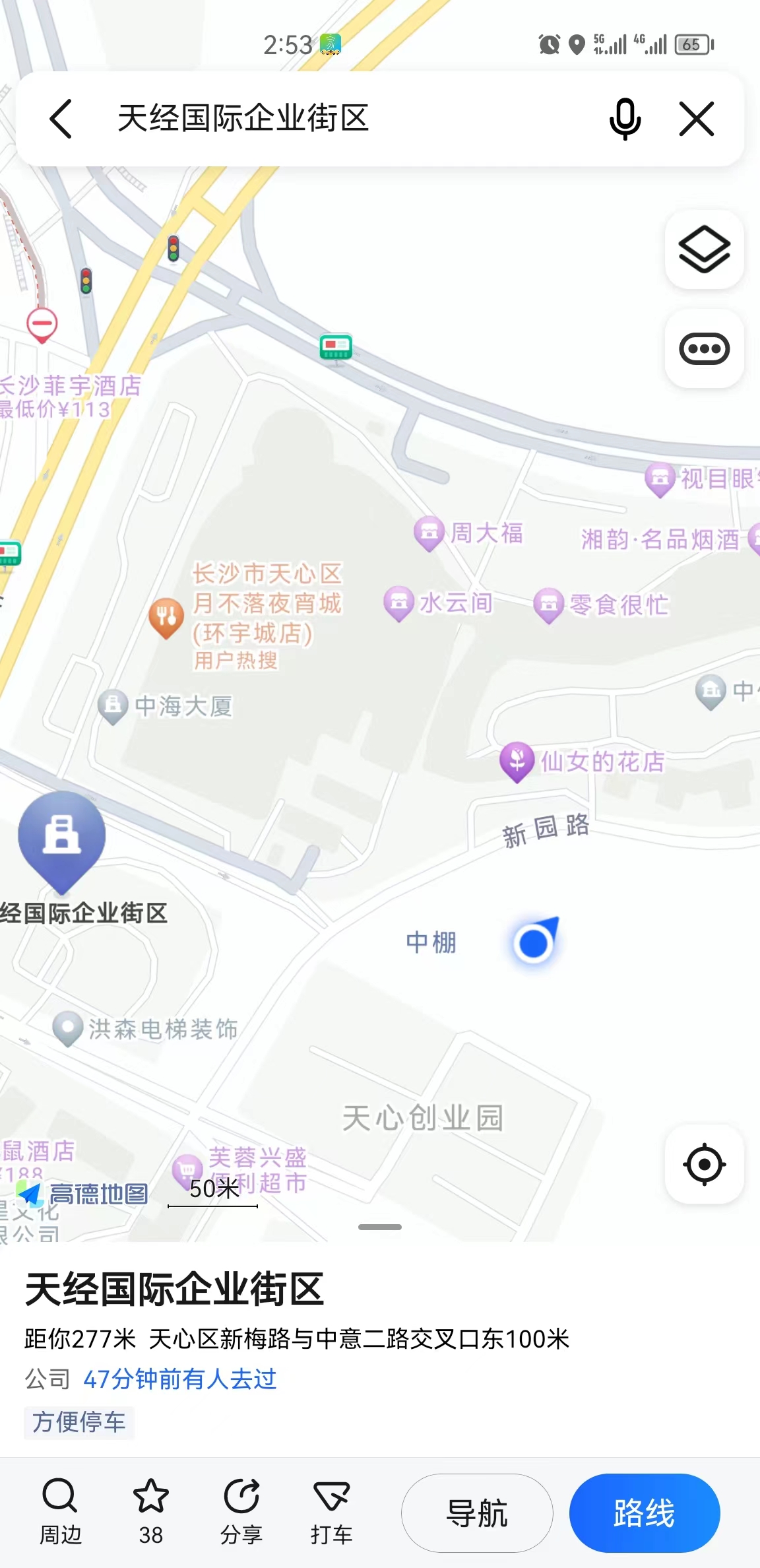760x1568 pixels.
Task: Select 中海大厦 building marker
Action: click(113, 705)
